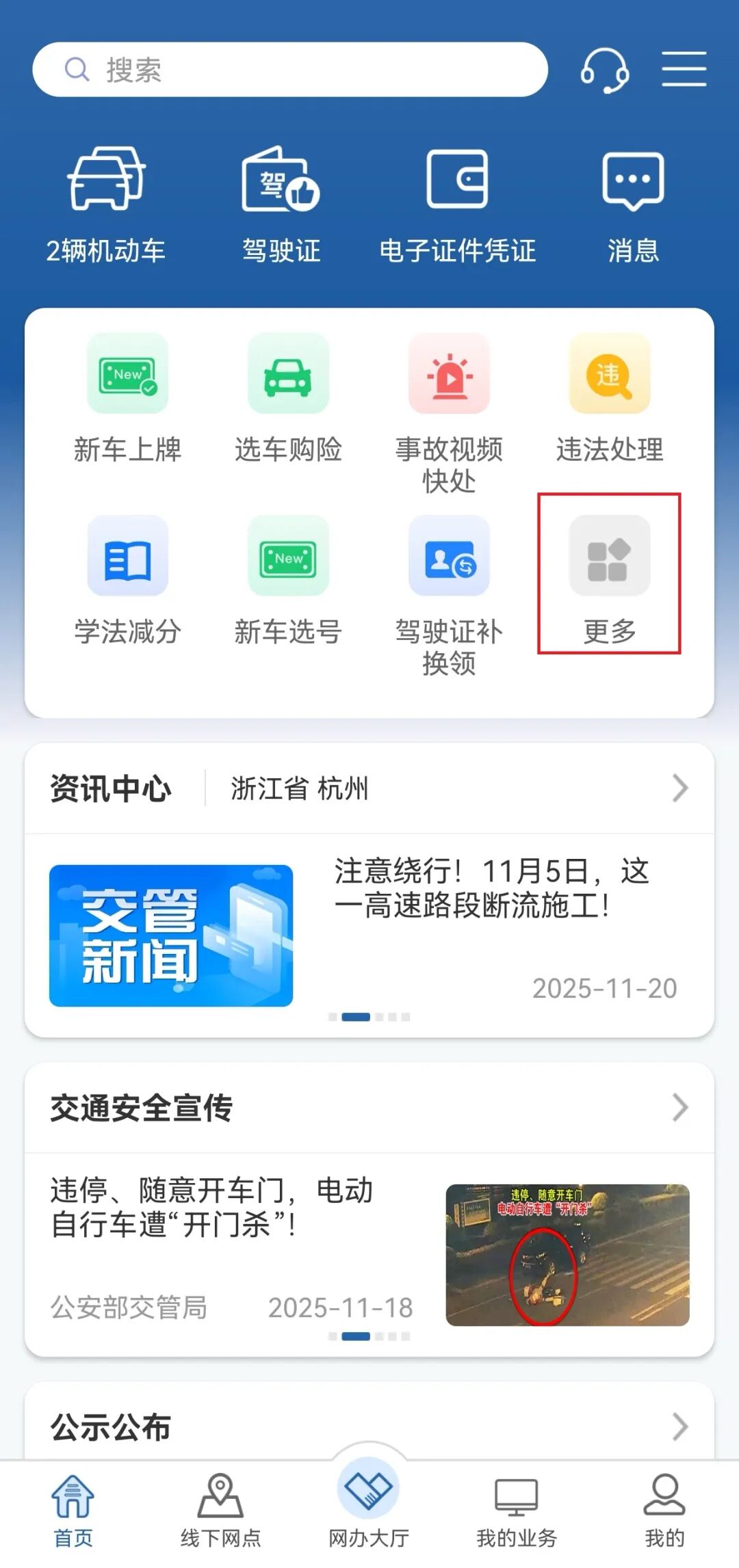Select the 学法减分 study-to-reduce-points icon

point(127,581)
